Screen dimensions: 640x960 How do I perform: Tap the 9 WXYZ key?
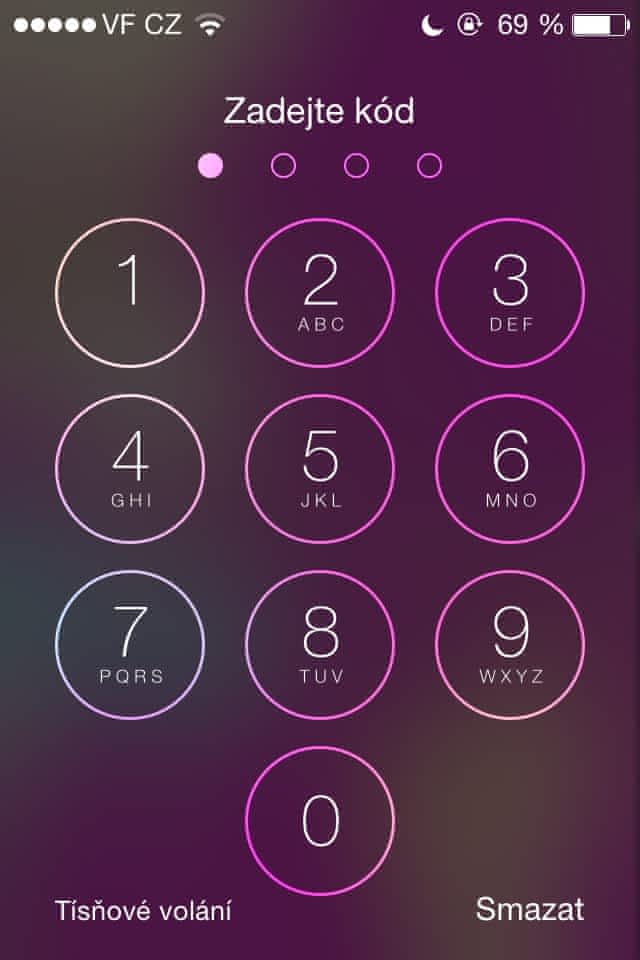tap(510, 643)
